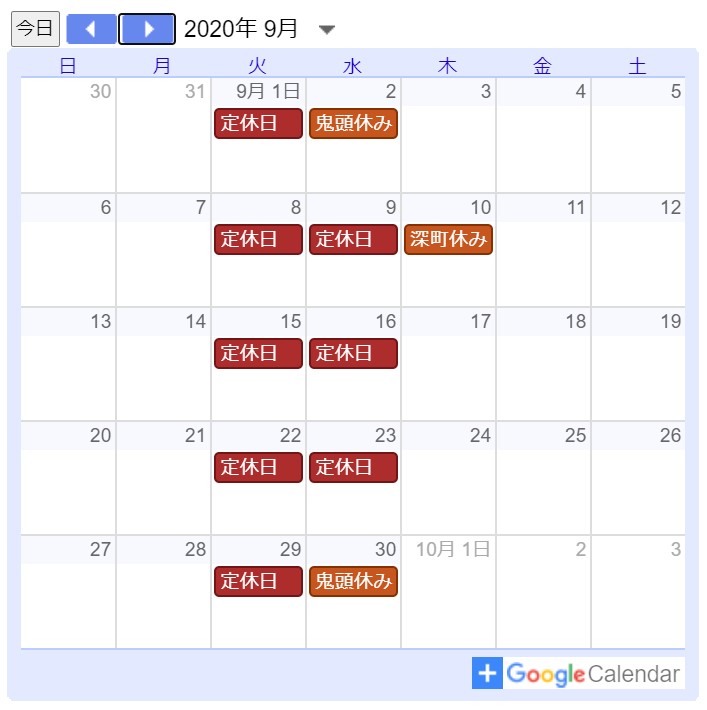Screen dimensions: 707x710
Task: Open the 定休日 event on September 9
Action: pyautogui.click(x=353, y=239)
